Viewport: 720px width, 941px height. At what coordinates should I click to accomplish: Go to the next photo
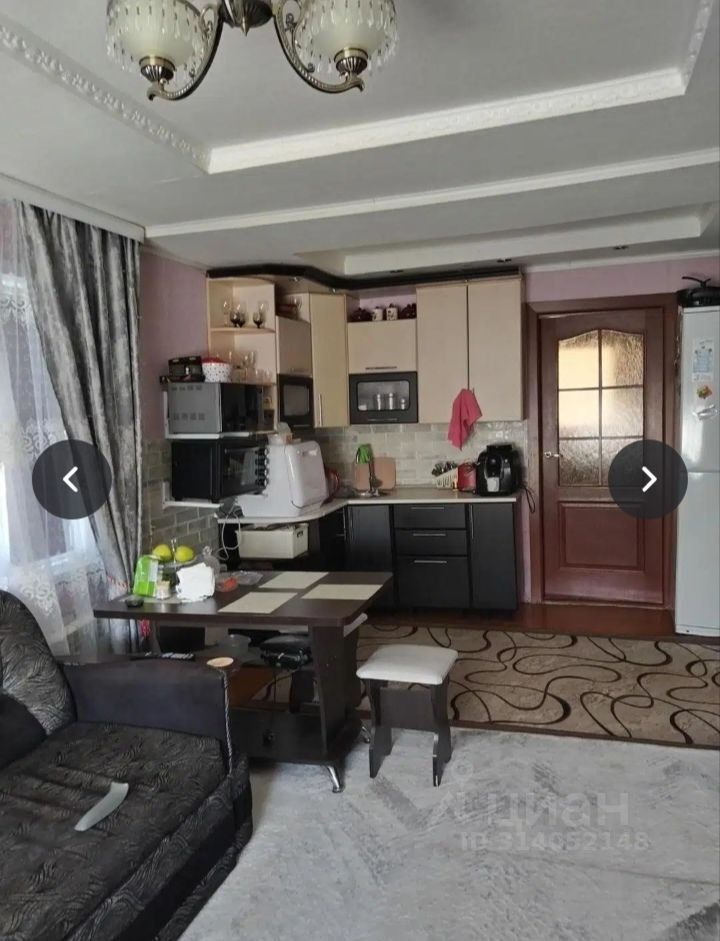pyautogui.click(x=648, y=479)
